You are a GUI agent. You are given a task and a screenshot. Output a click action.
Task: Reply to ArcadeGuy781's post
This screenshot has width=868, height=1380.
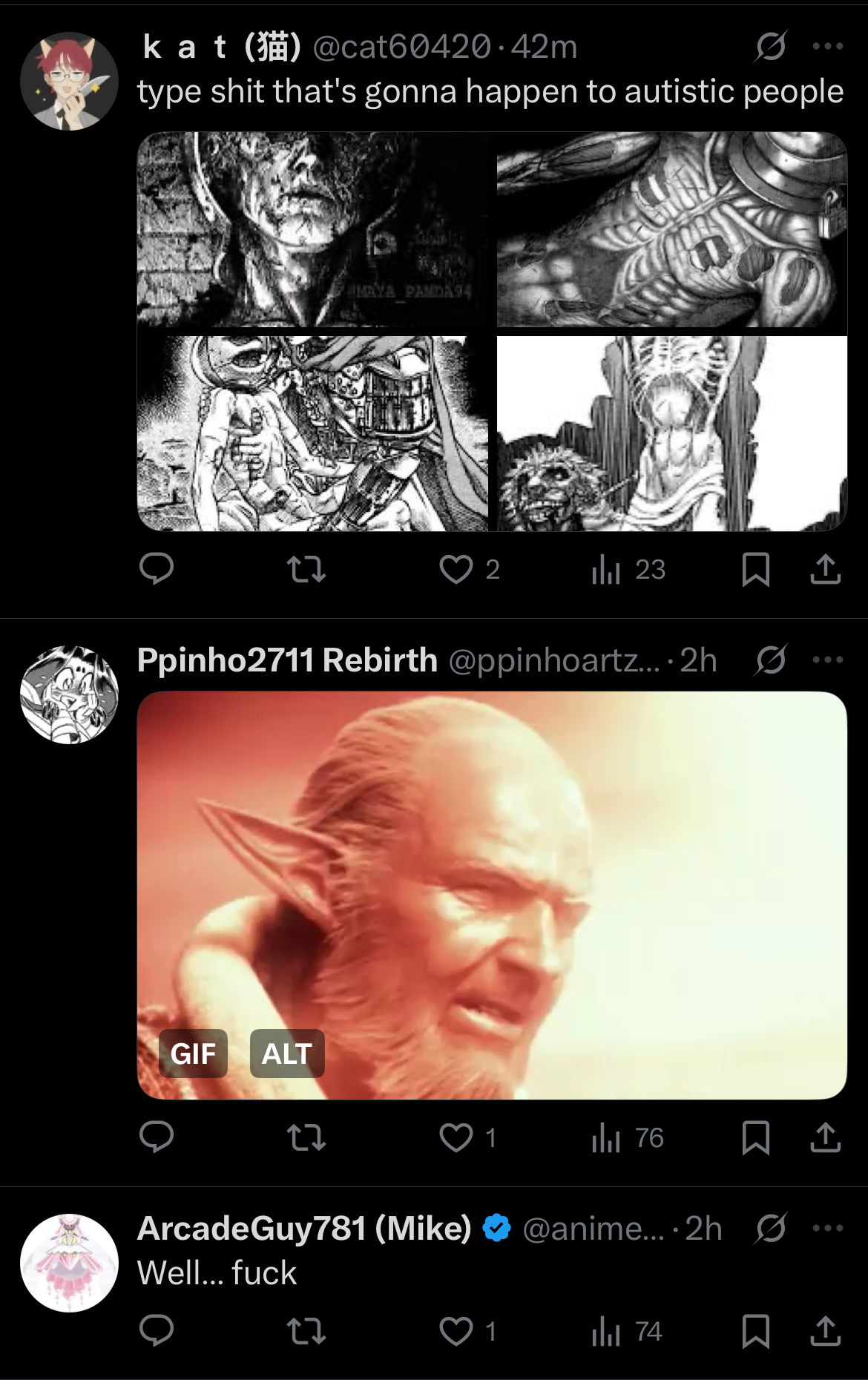click(157, 1331)
